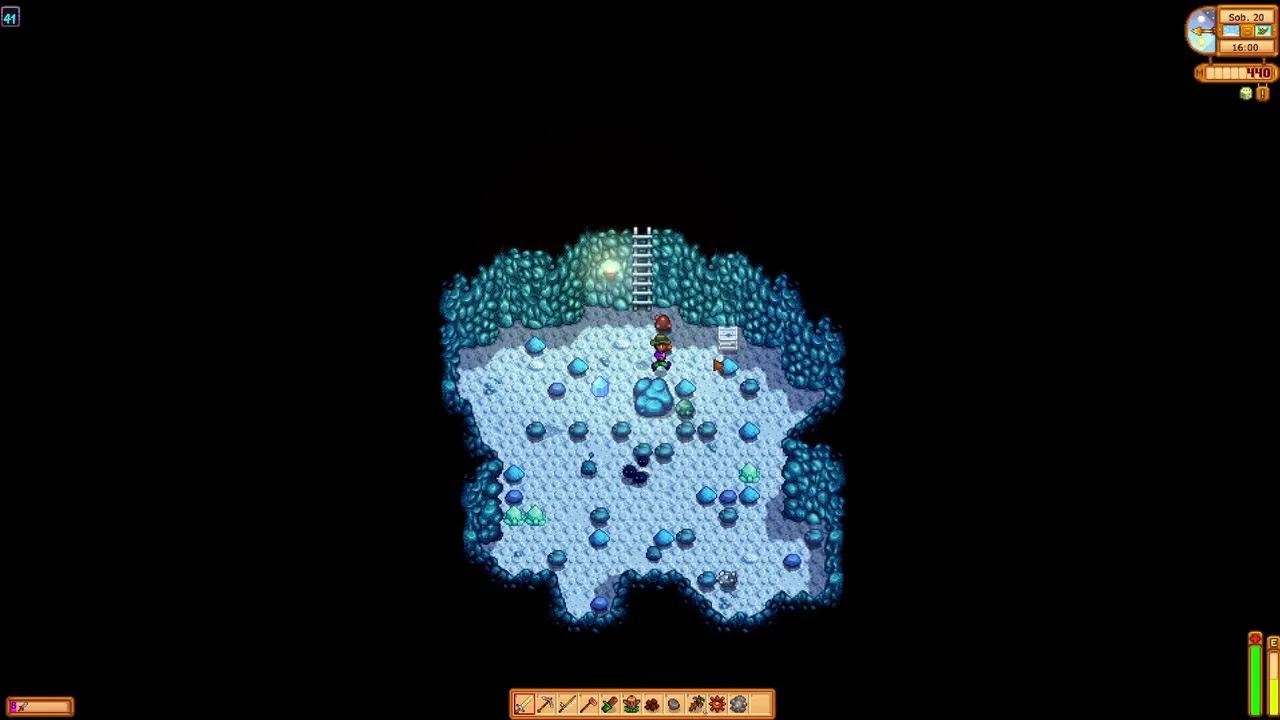This screenshot has height=720, width=1280.
Task: Select the glowing sword in the first toolbar slot
Action: [x=524, y=704]
